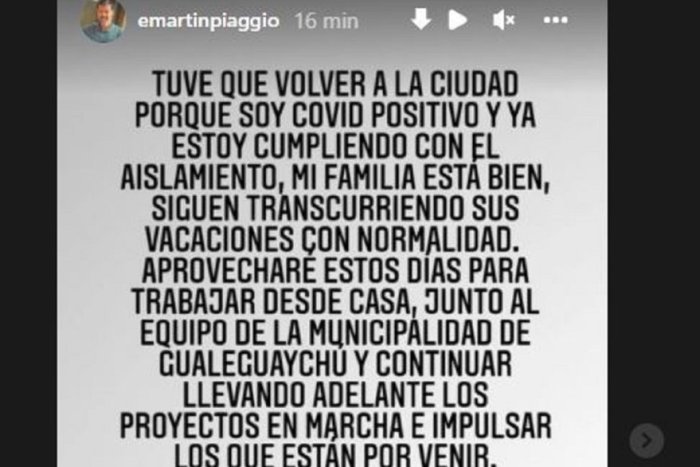
Task: Go to the next story arrow
Action: (x=646, y=441)
